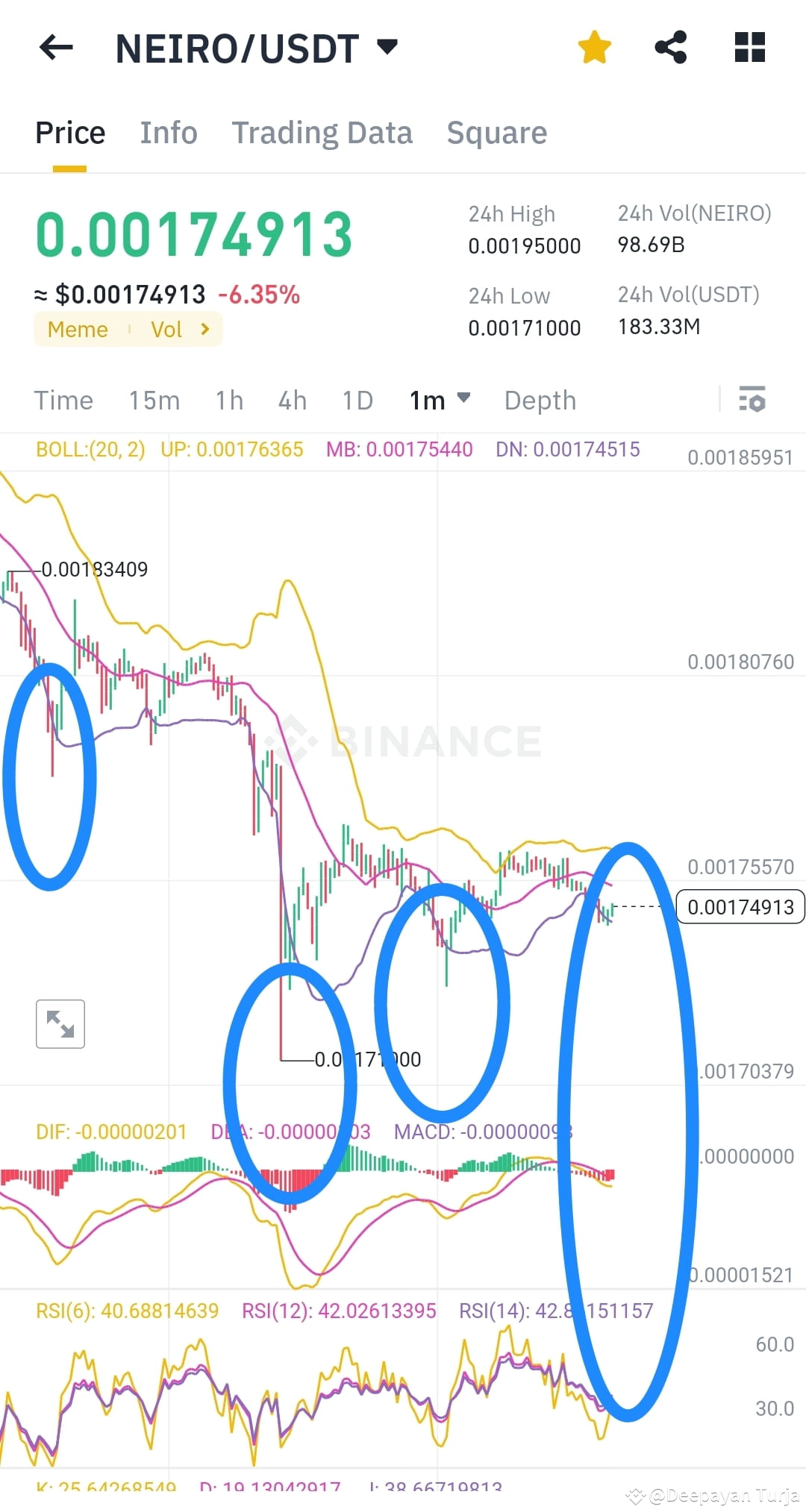Enable the 4h candle interval
Viewport: 806px width, 1512px height.
point(291,401)
